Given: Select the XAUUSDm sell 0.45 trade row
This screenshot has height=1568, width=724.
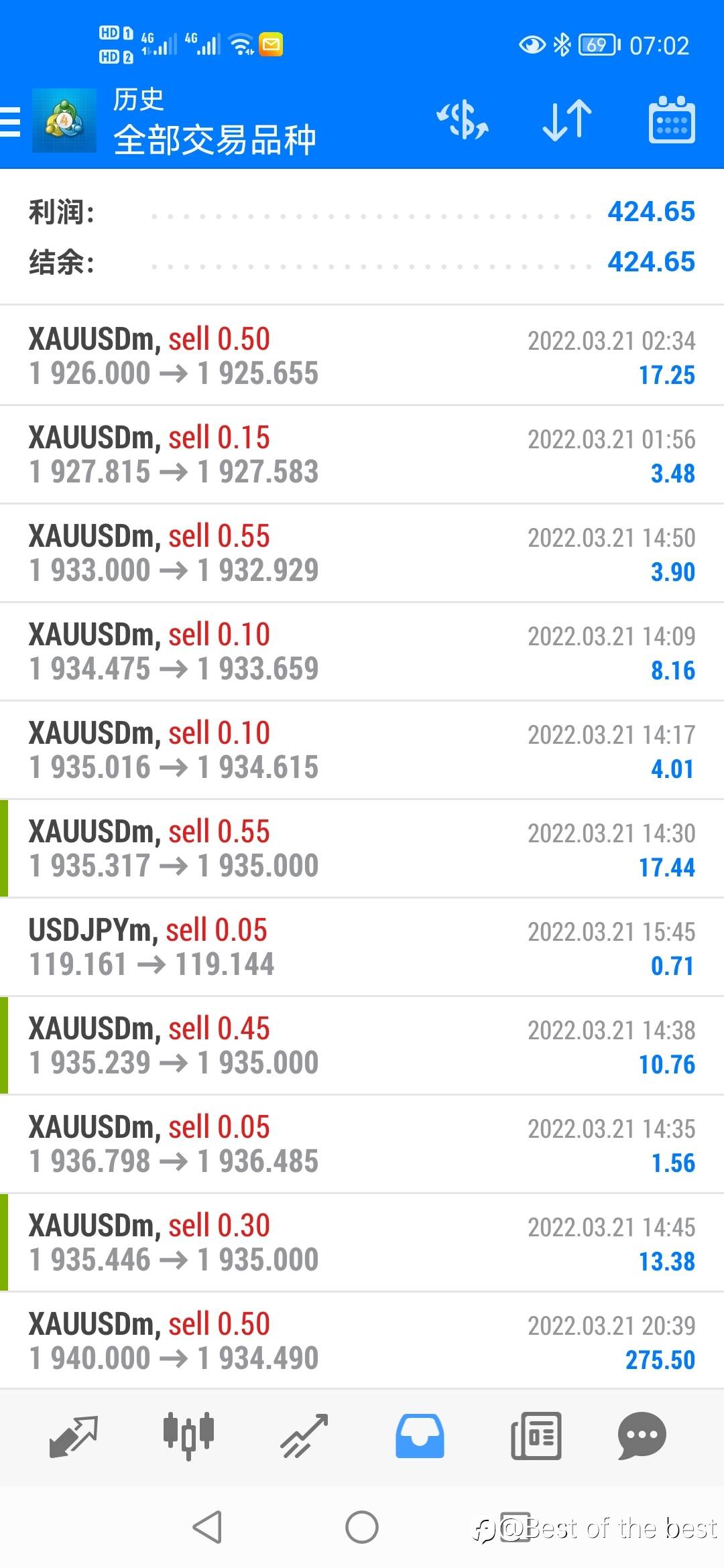Looking at the screenshot, I should click(x=362, y=1045).
